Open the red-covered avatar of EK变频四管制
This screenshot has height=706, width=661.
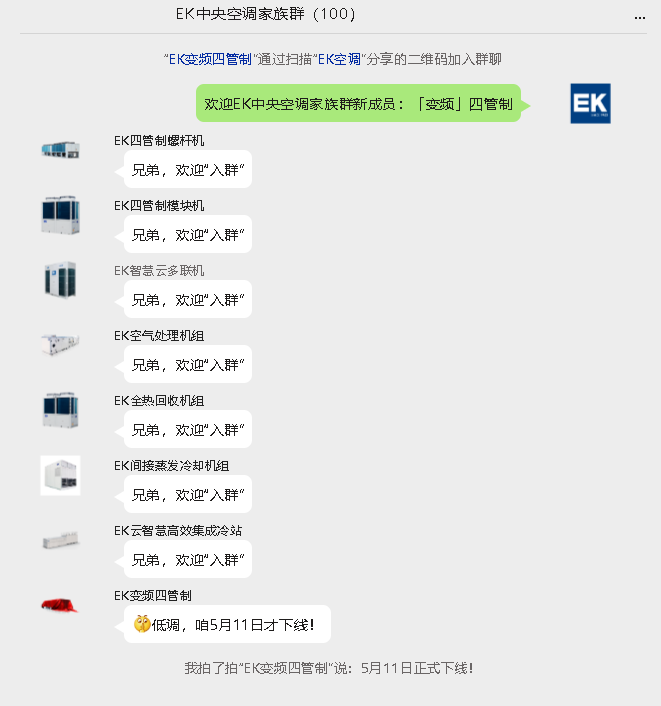tap(60, 605)
